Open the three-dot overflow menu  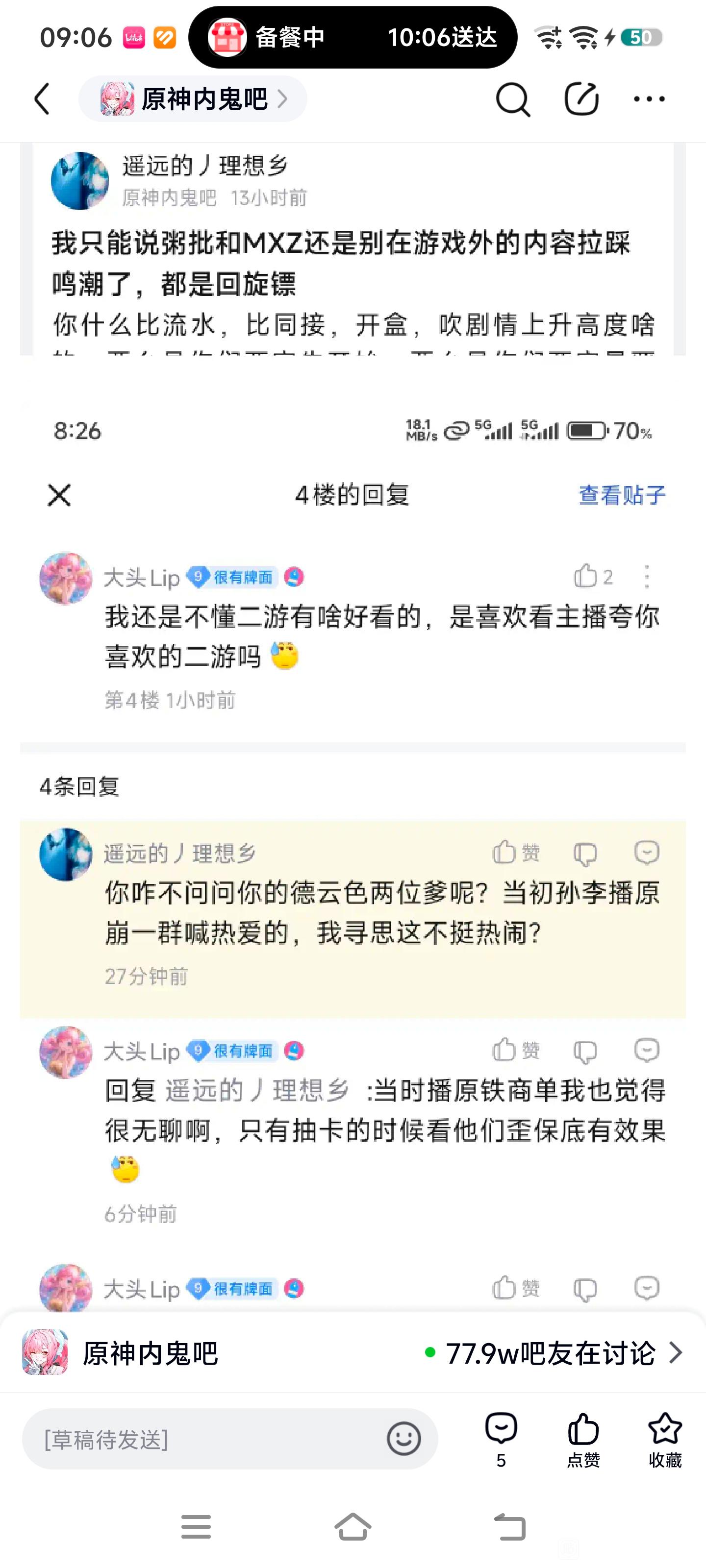click(649, 99)
